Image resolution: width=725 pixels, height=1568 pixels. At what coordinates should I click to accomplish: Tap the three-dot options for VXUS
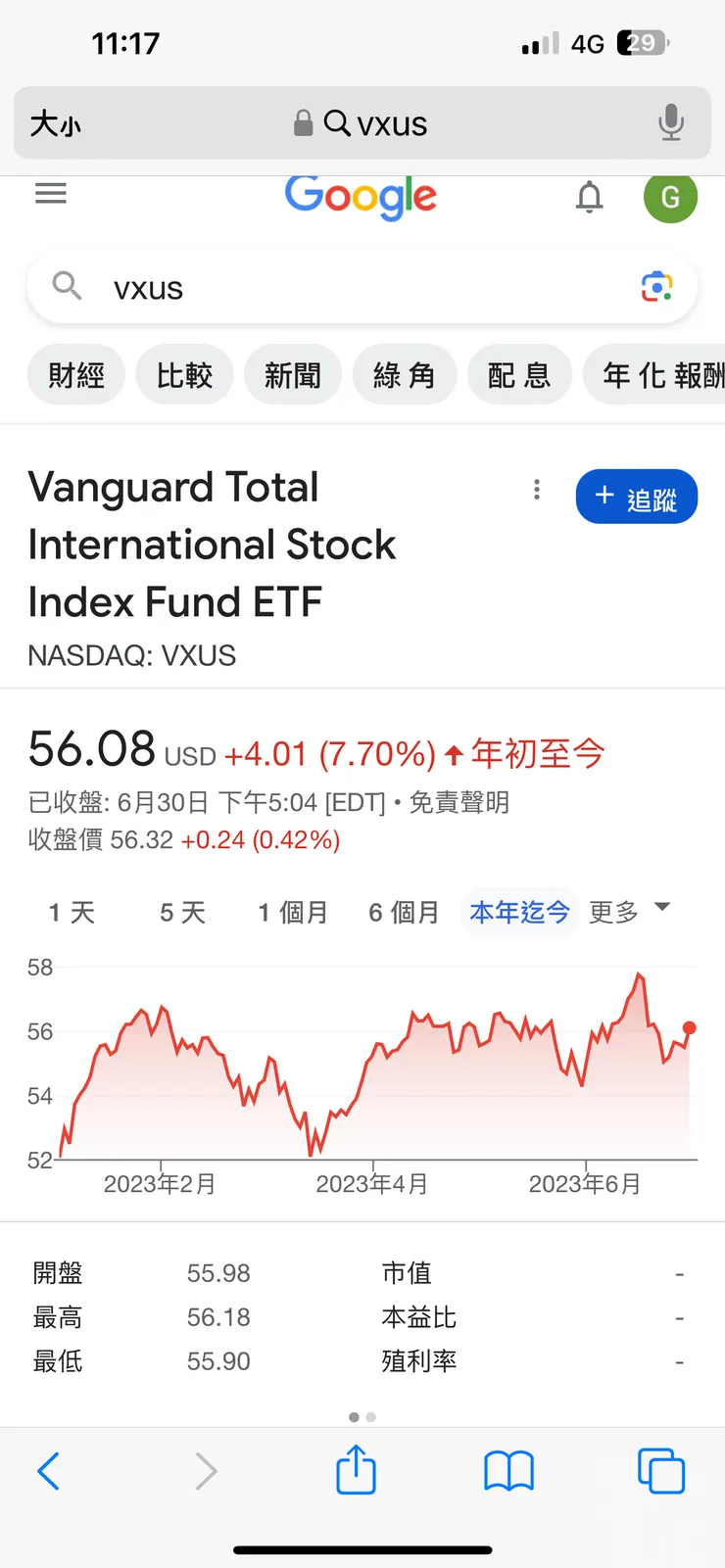click(537, 490)
